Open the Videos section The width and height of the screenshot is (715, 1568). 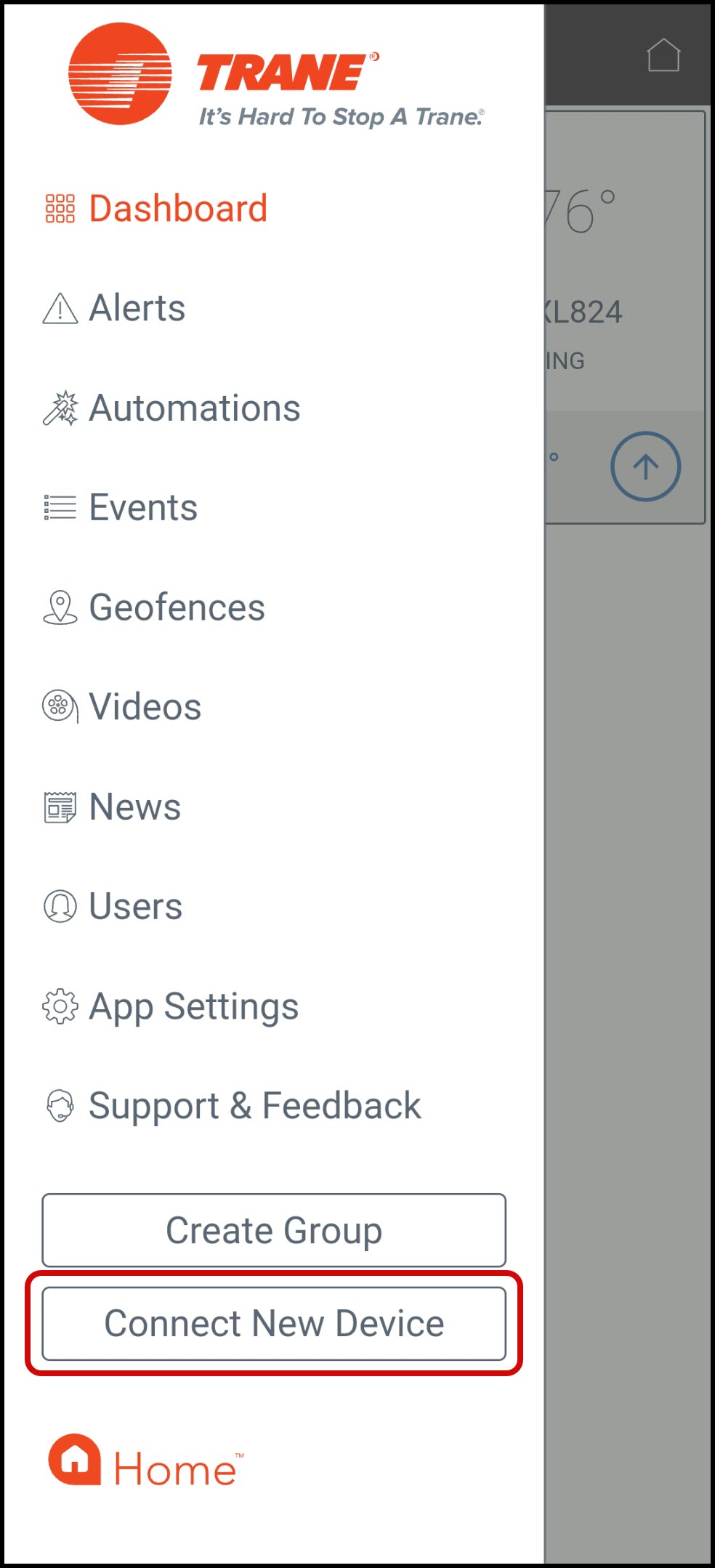(x=145, y=706)
